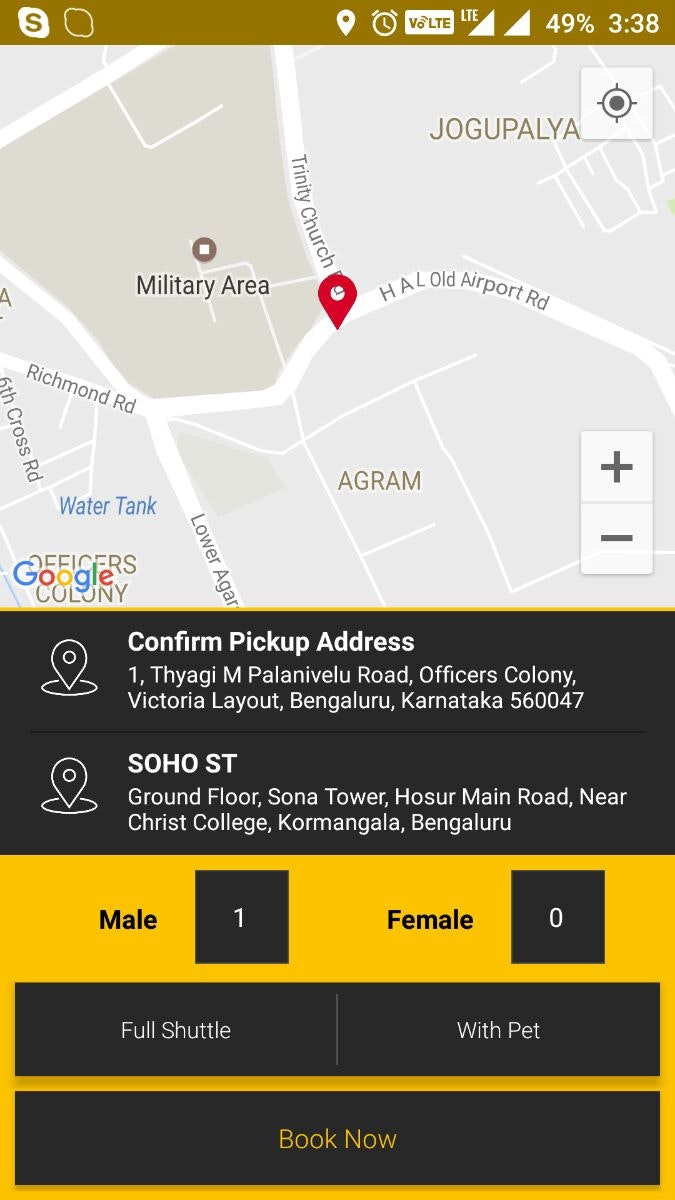
Task: Zoom in the map
Action: [x=616, y=467]
